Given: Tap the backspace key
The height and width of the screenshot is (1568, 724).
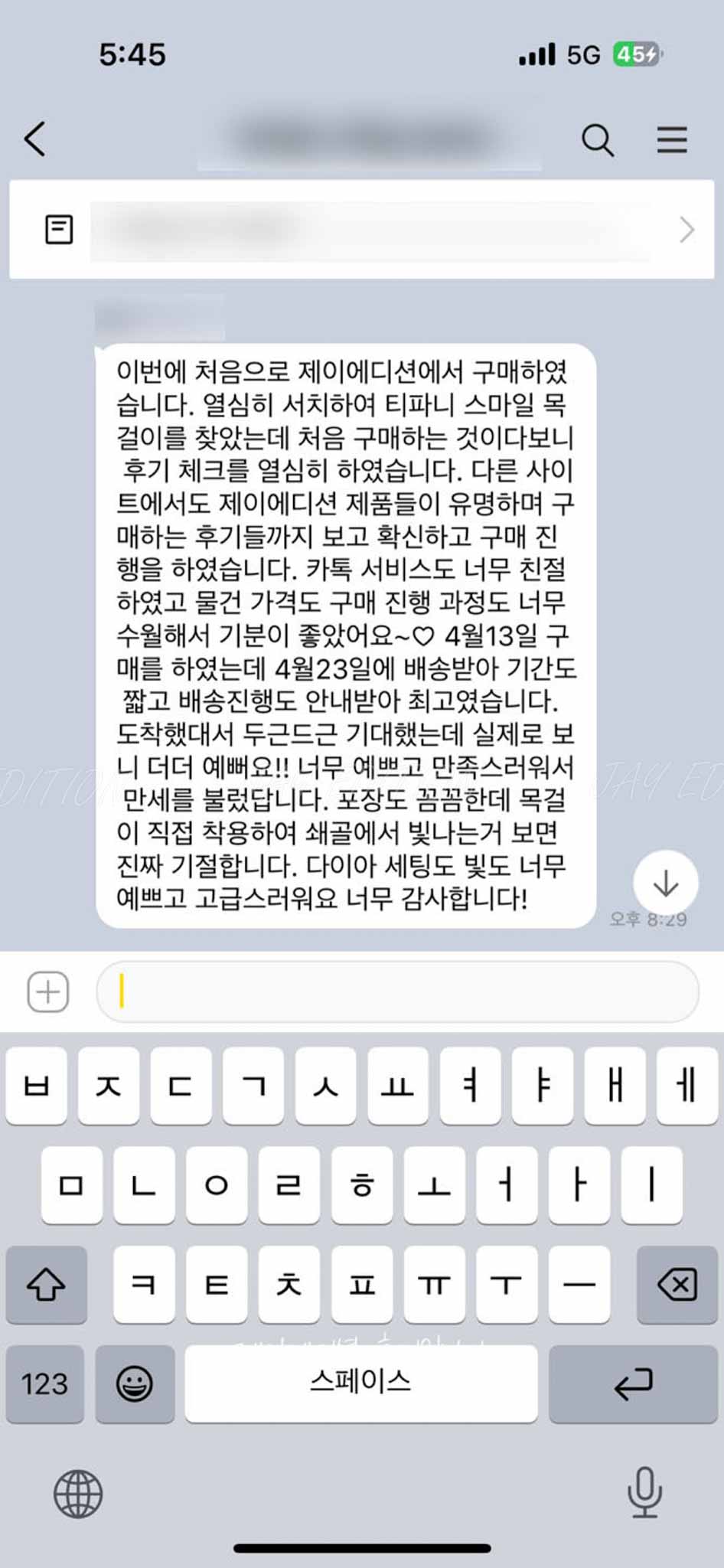Looking at the screenshot, I should click(677, 1285).
